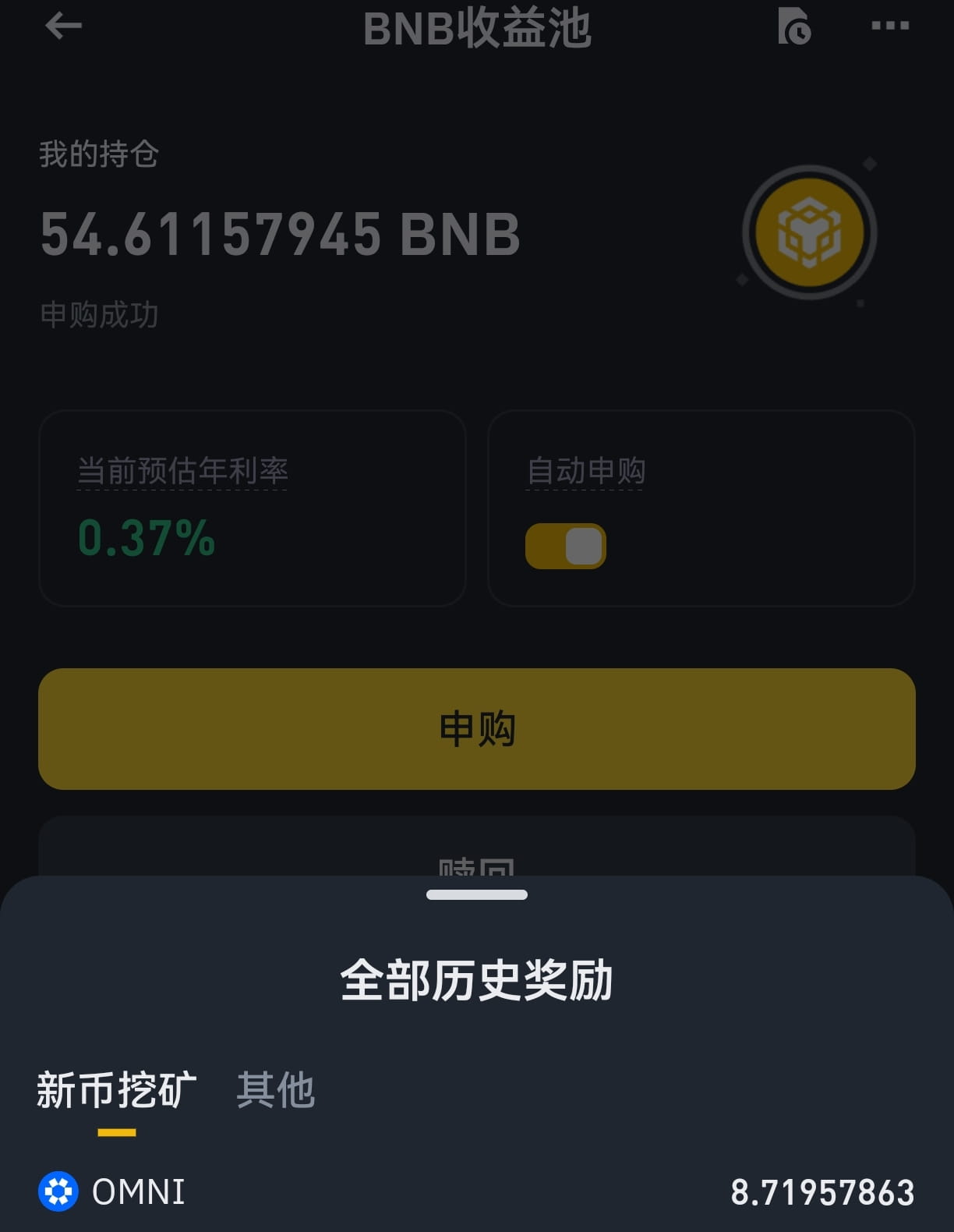The height and width of the screenshot is (1232, 954).
Task: Tap the OMNI reward amount 8.71957863
Action: tap(821, 1191)
